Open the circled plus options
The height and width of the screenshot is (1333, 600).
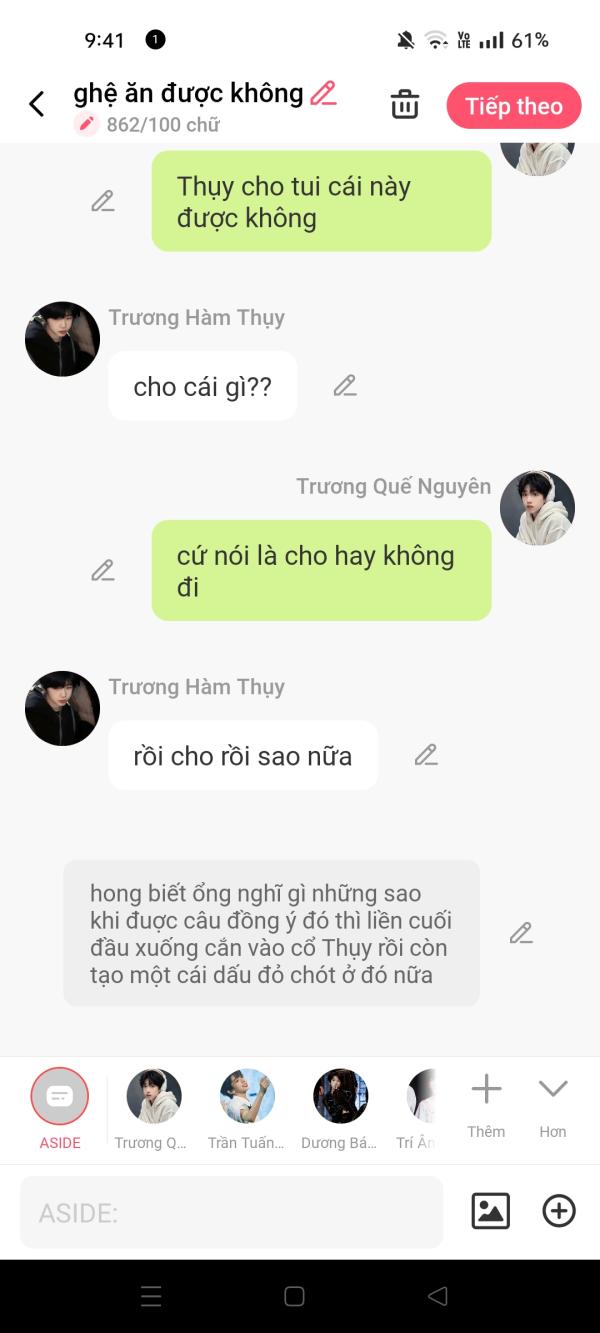tap(559, 1211)
